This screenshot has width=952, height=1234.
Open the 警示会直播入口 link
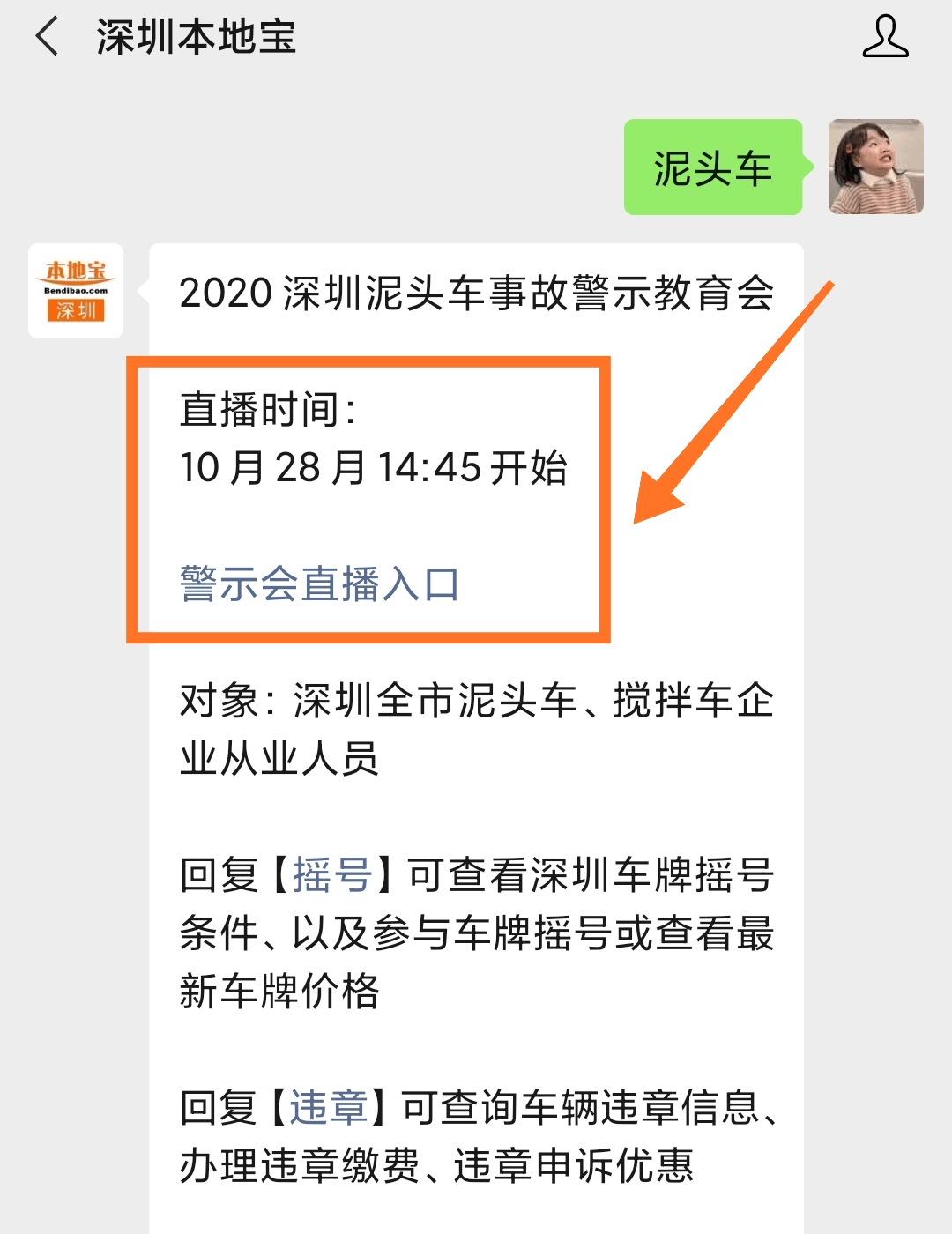point(319,584)
